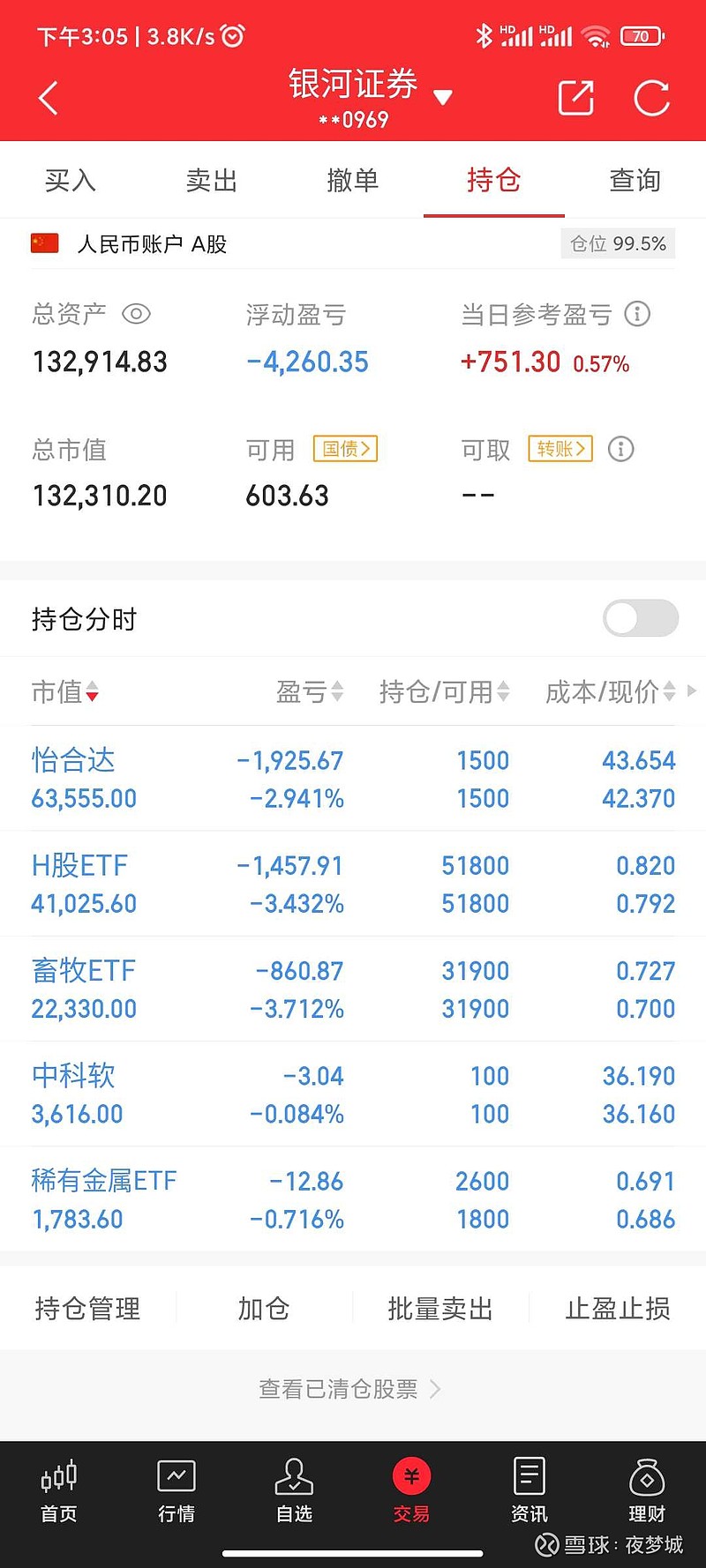Open the 怡合达 holding row
Viewport: 706px width, 1568px height.
[353, 779]
